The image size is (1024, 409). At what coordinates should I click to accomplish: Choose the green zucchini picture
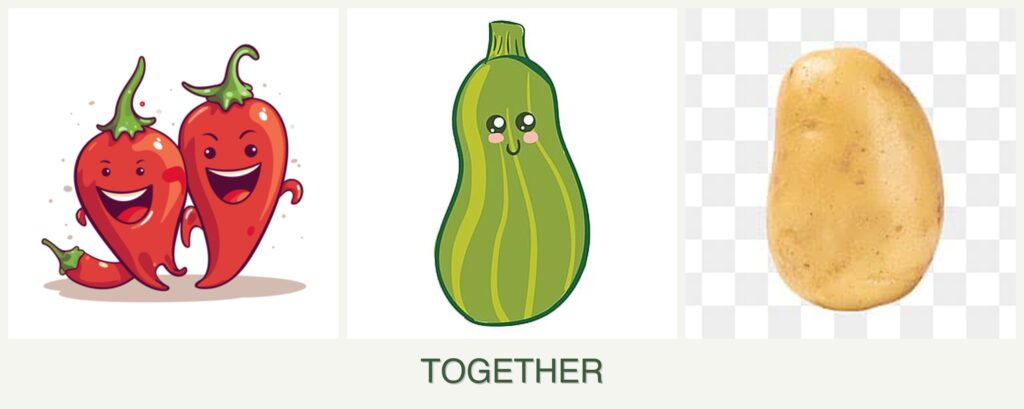pyautogui.click(x=512, y=174)
